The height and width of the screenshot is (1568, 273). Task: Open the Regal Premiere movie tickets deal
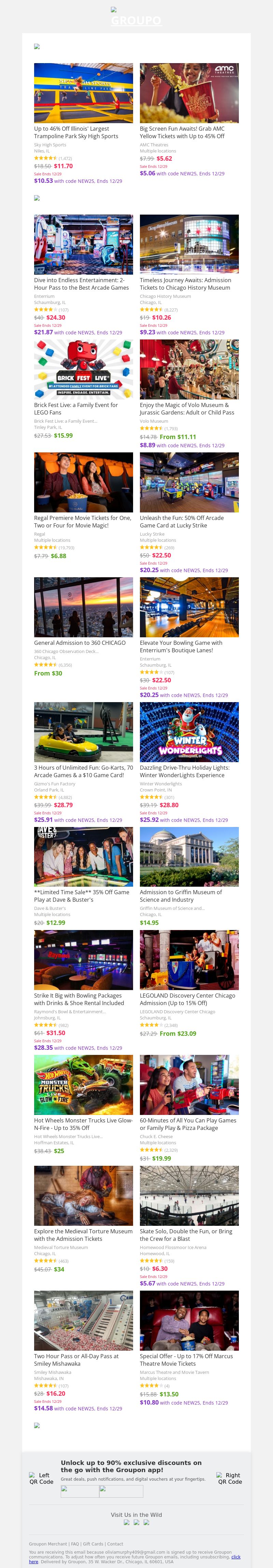coord(83,481)
